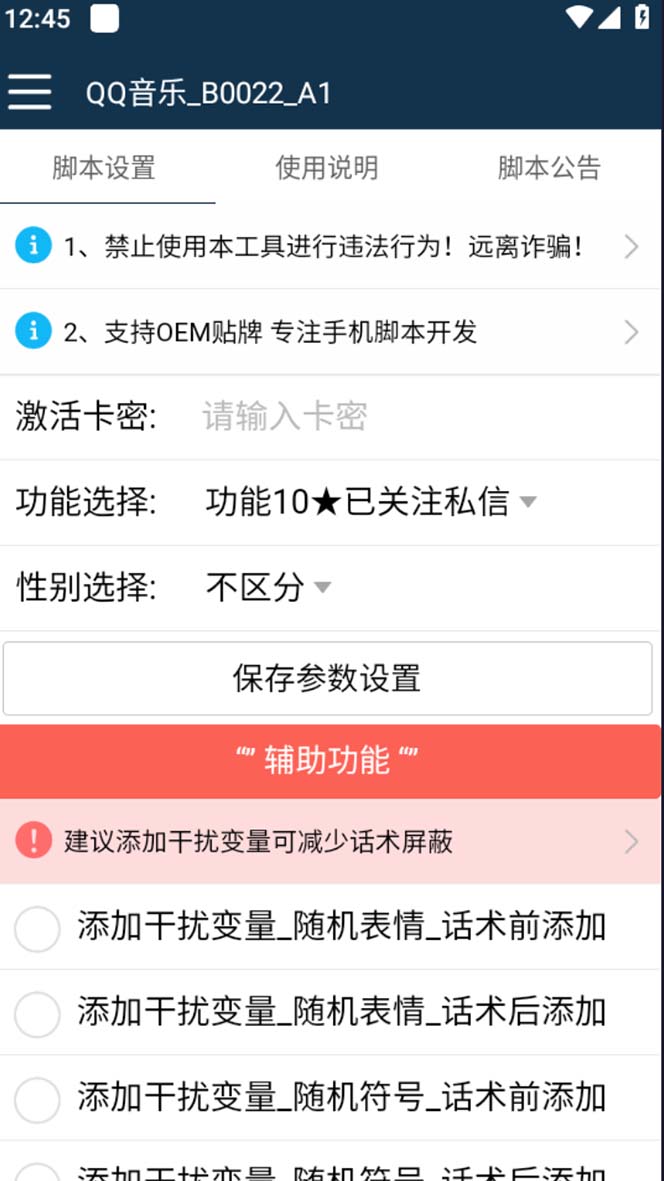Open the hamburger drawer menu
This screenshot has width=664, height=1181.
(30, 92)
